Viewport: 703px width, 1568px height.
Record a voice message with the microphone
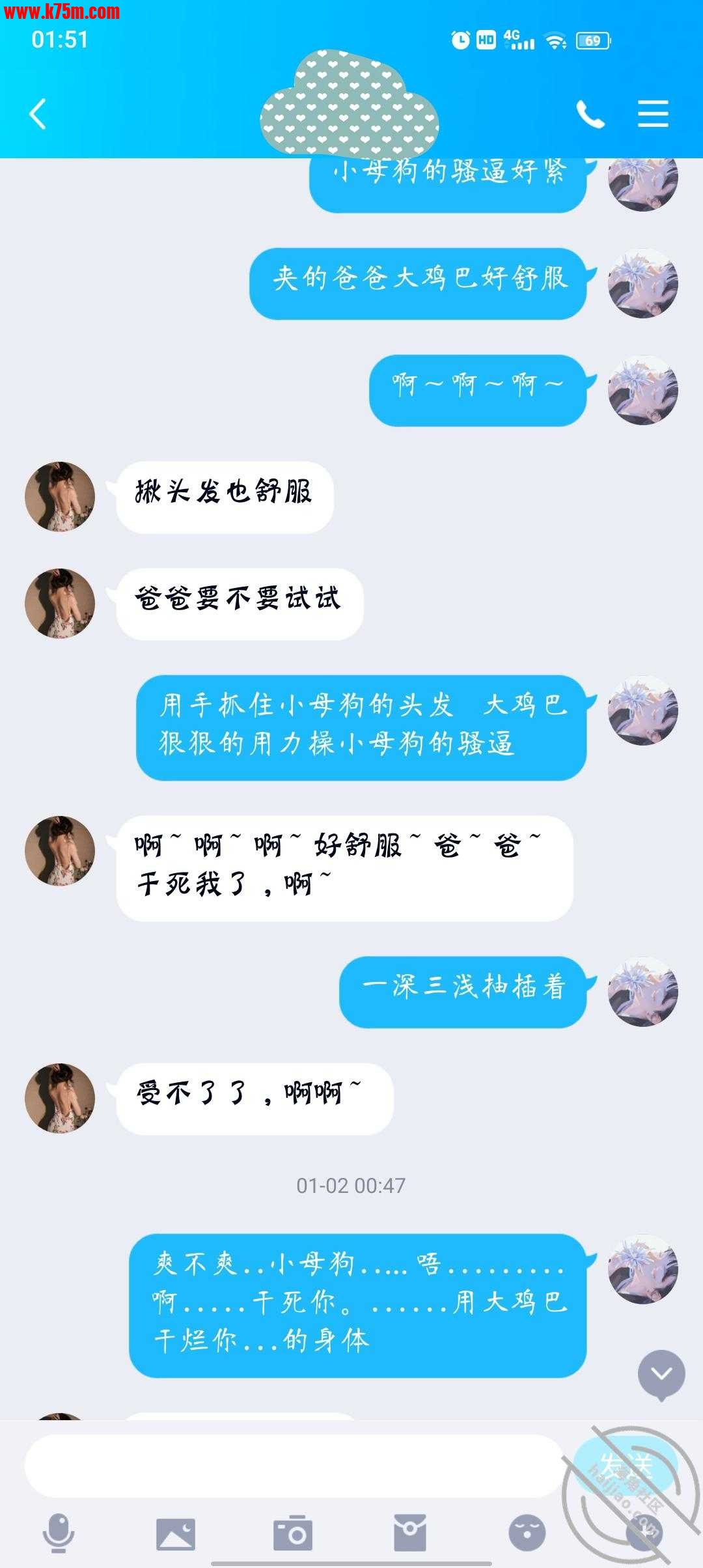[59, 1533]
